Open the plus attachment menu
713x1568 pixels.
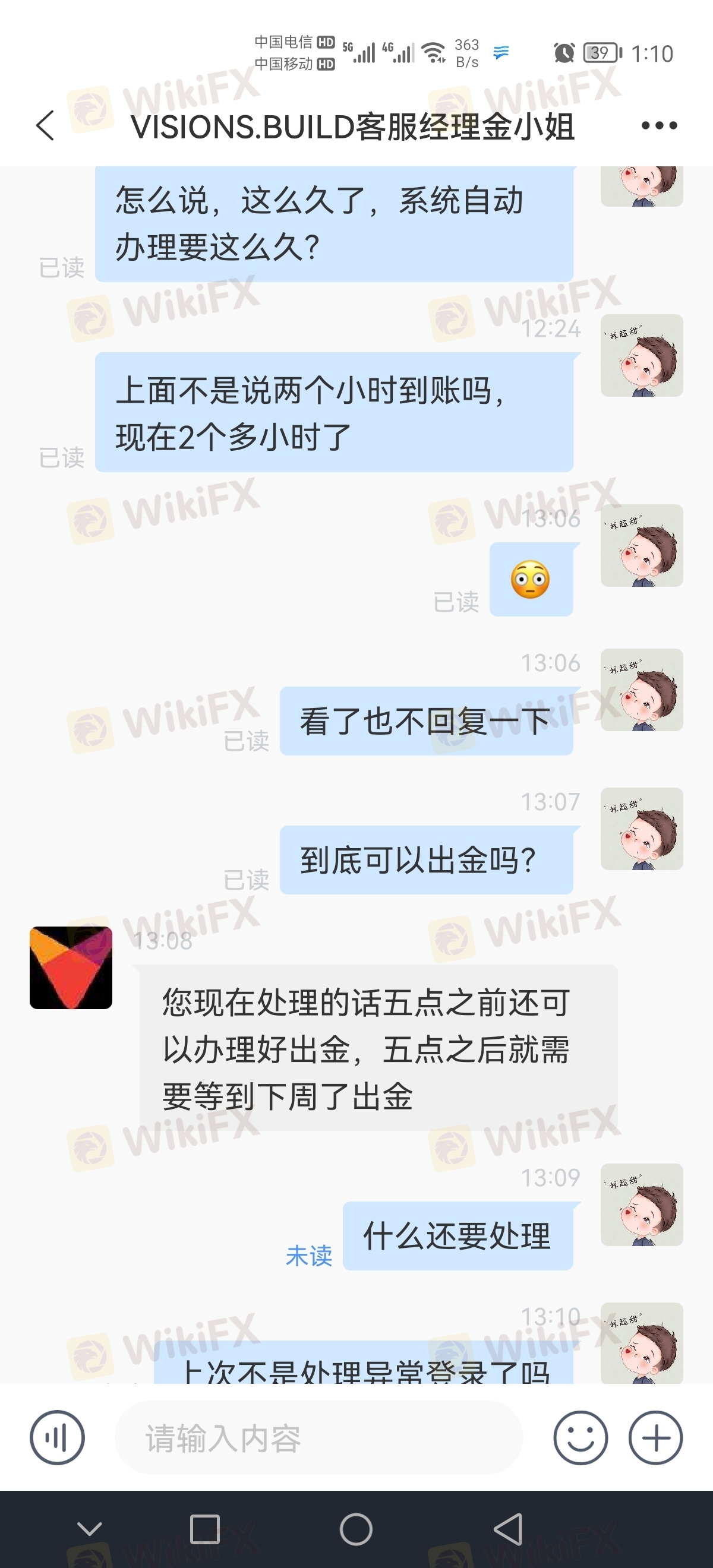tap(655, 1438)
